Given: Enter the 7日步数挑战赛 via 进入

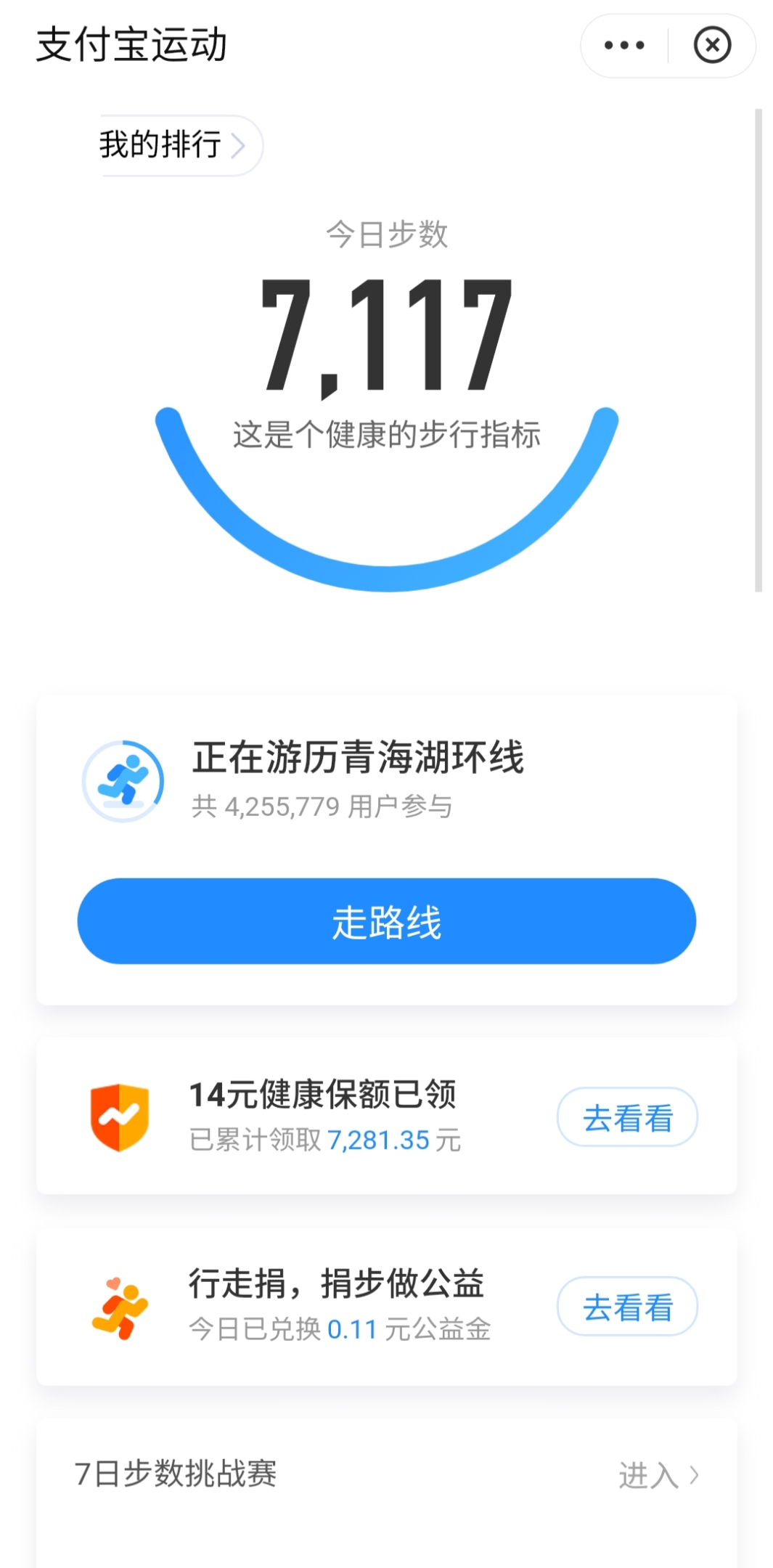Looking at the screenshot, I should pyautogui.click(x=658, y=1475).
